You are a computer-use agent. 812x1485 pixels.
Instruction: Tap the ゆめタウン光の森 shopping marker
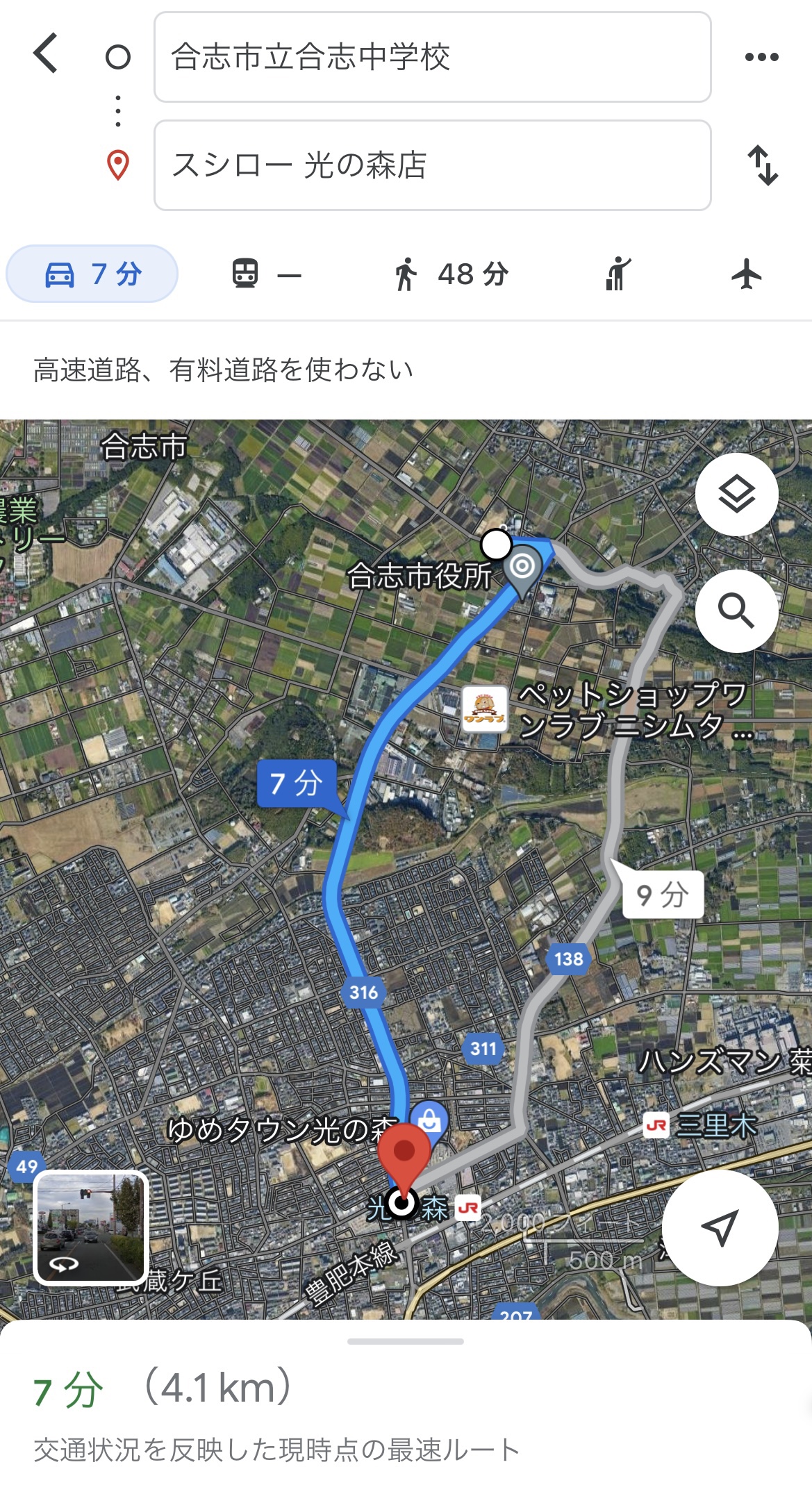click(x=429, y=1120)
